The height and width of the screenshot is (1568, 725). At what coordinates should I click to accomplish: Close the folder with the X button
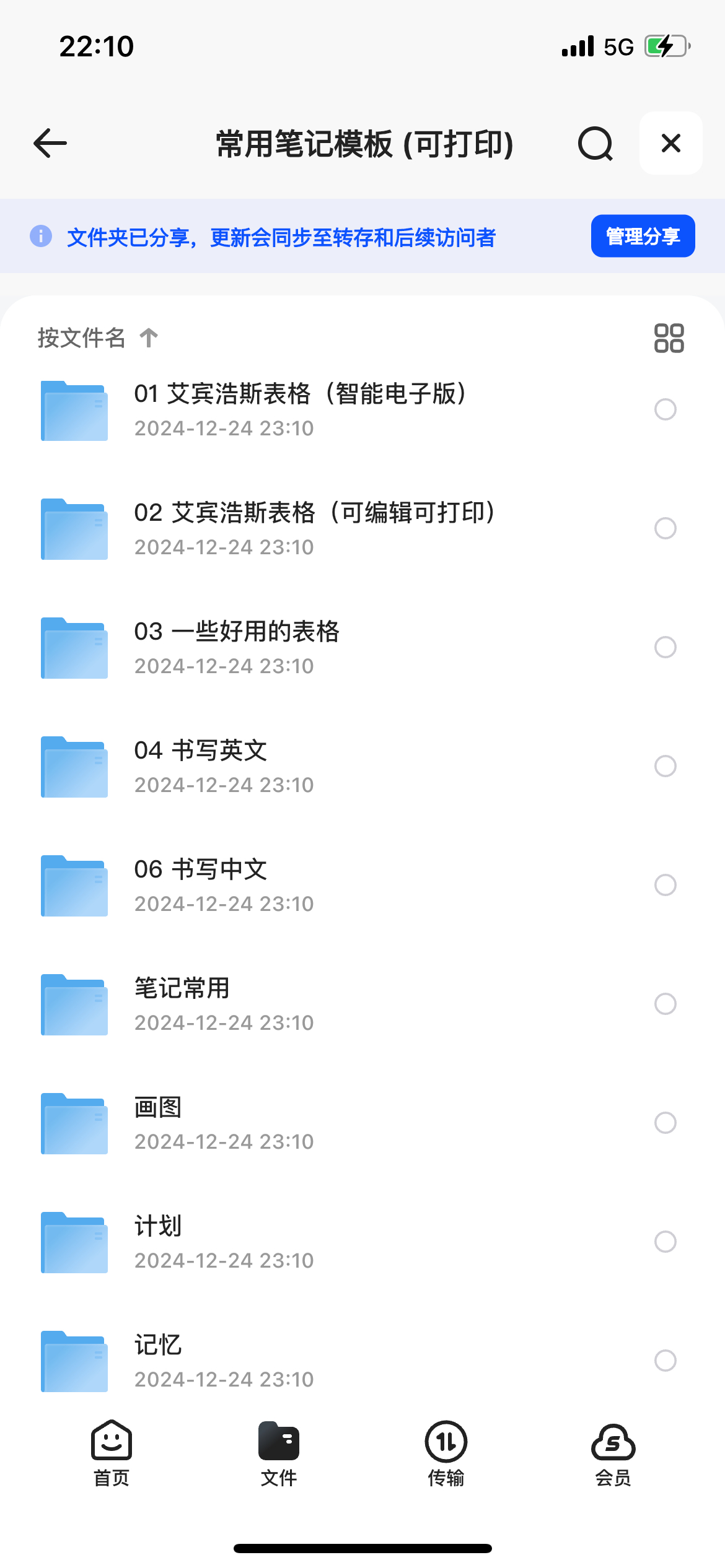670,144
